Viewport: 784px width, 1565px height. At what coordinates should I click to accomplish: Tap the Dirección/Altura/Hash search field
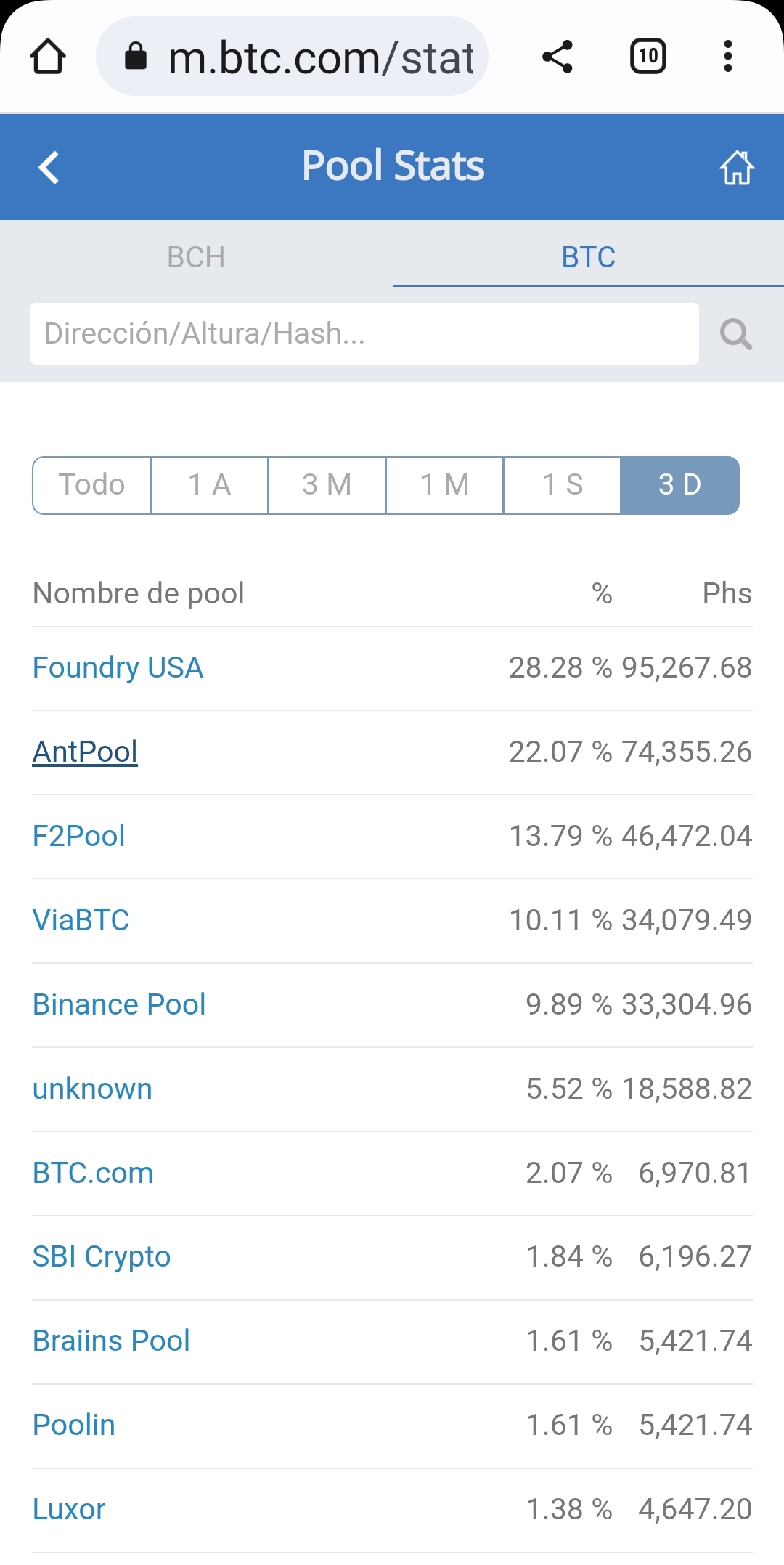[x=363, y=334]
